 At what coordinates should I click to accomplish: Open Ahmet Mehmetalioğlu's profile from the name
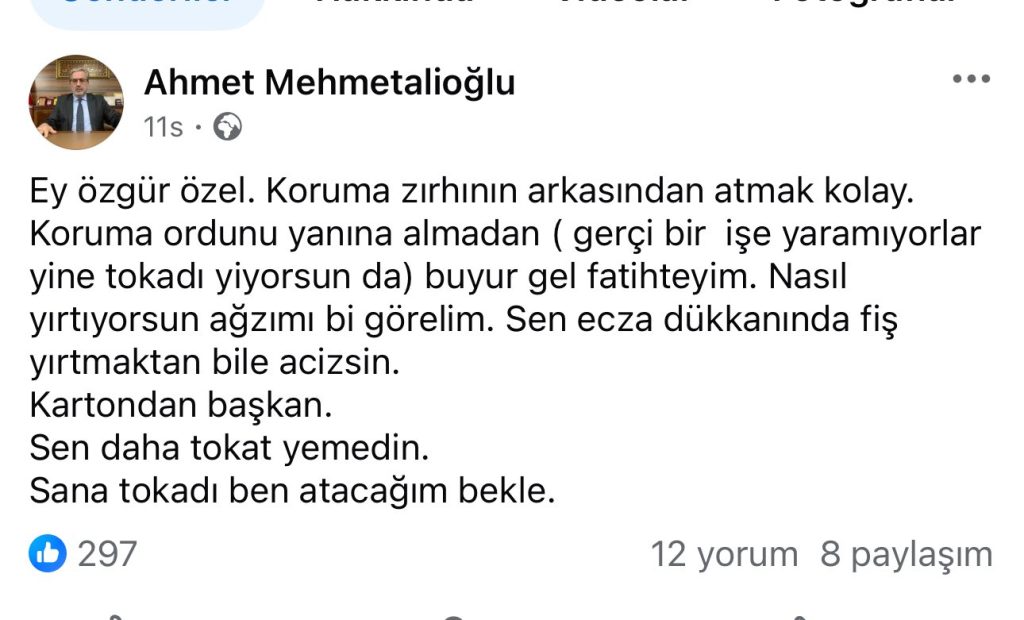[x=329, y=82]
